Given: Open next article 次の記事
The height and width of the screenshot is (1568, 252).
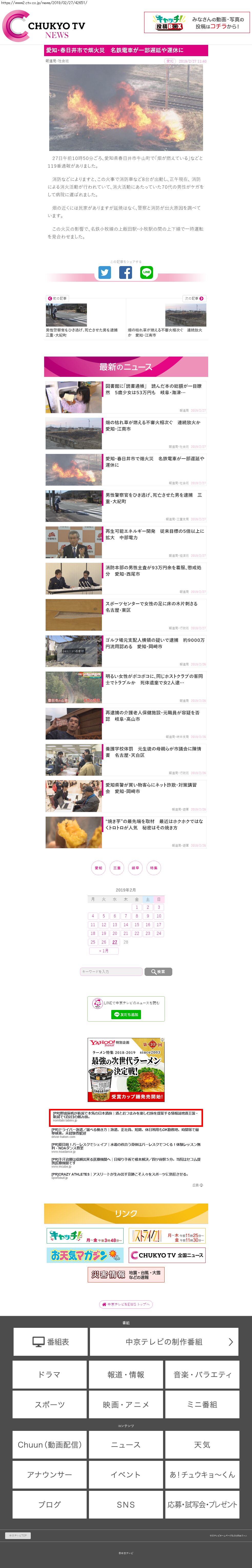Looking at the screenshot, I should [x=194, y=298].
